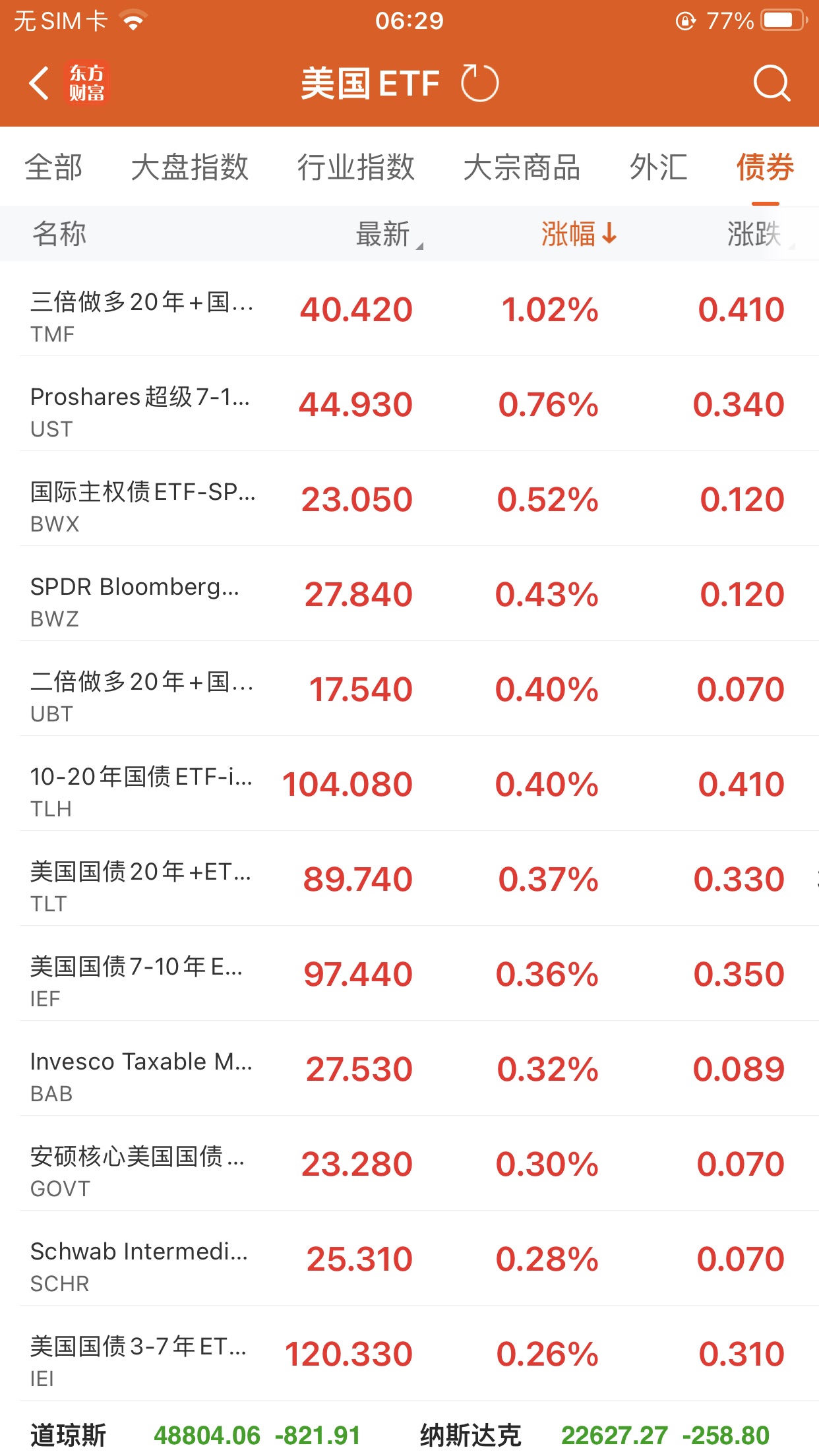Open the TLT quote details

[409, 880]
